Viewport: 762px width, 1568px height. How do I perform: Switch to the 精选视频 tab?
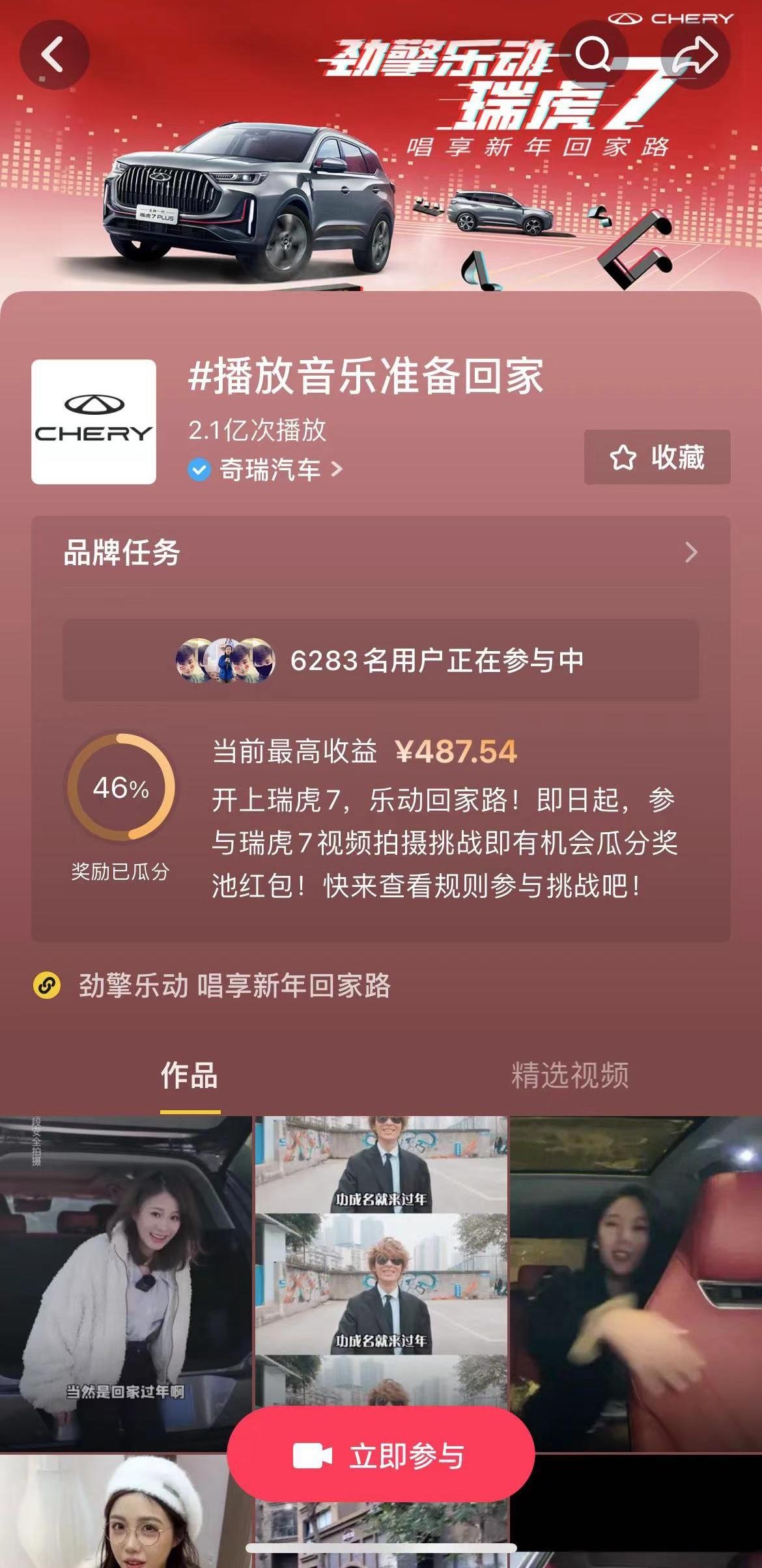click(570, 1075)
